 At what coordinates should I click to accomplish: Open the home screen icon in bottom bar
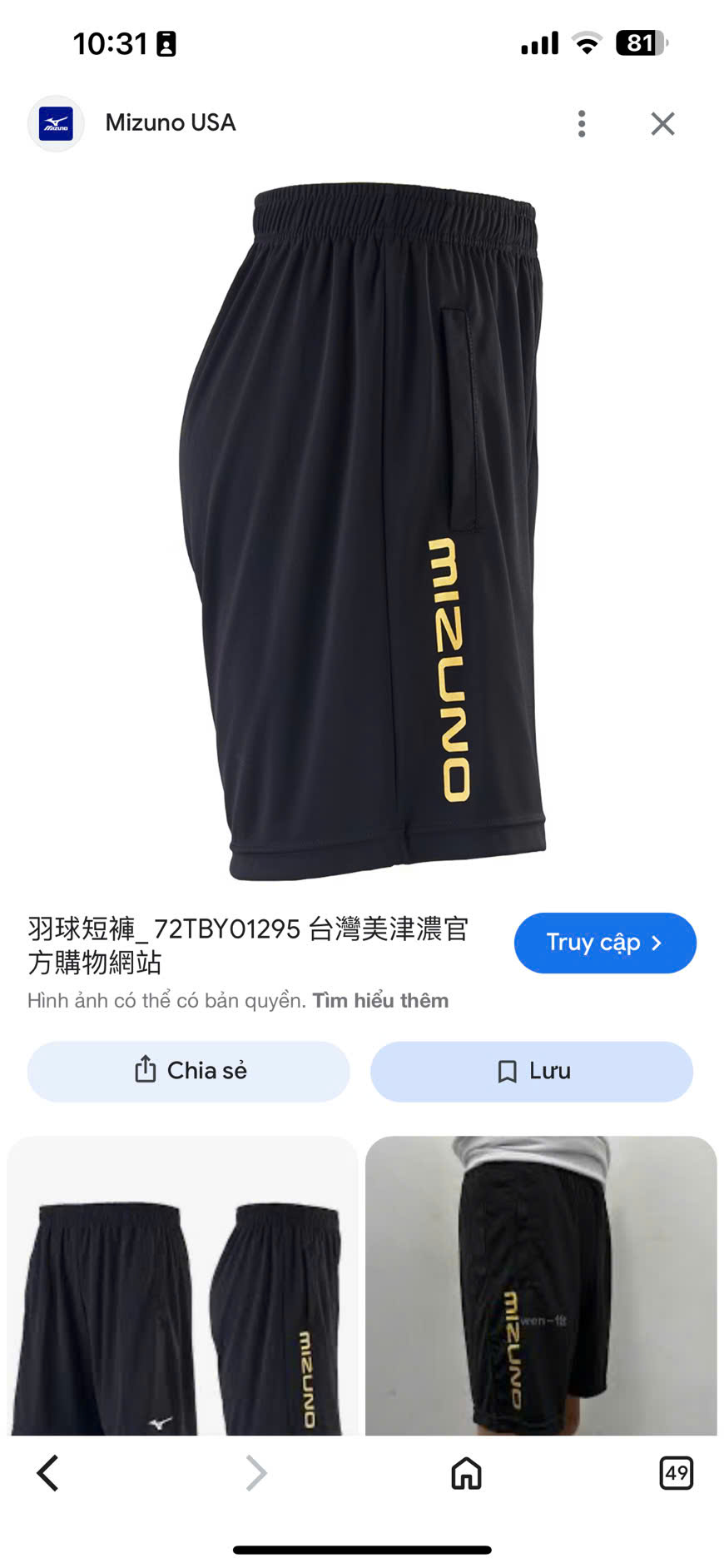click(x=465, y=1472)
